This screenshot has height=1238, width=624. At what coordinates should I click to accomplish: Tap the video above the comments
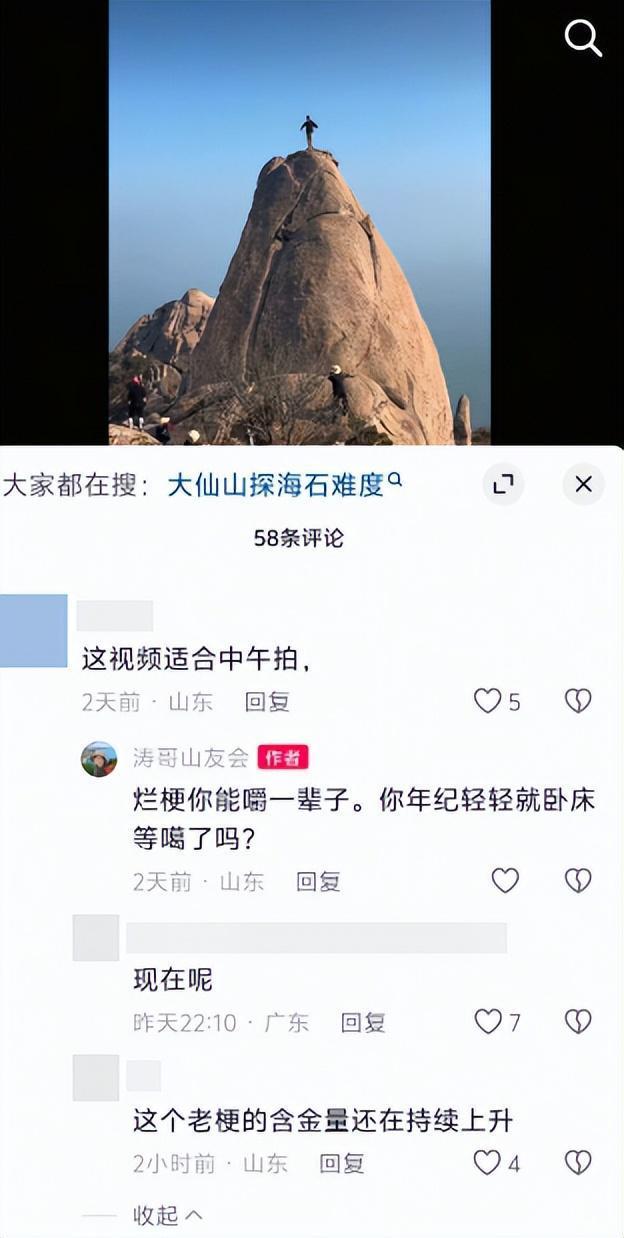pyautogui.click(x=299, y=250)
